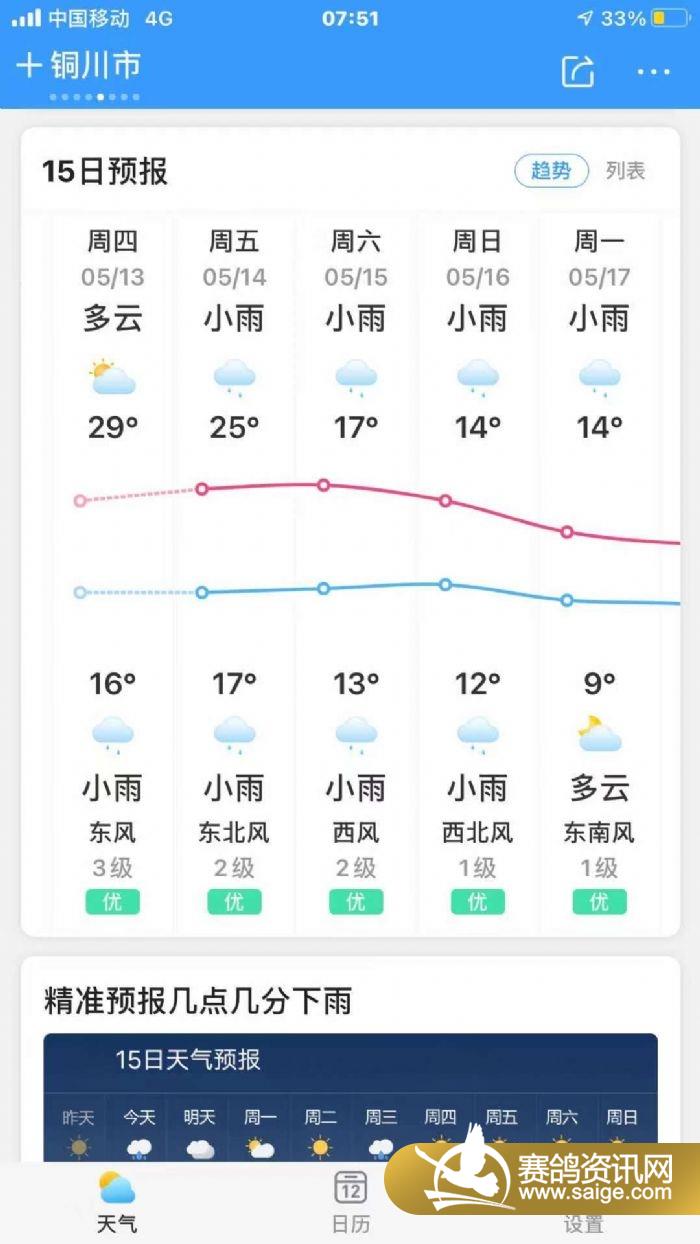700x1244 pixels.
Task: Switch to the 日历 tab
Action: click(350, 1204)
